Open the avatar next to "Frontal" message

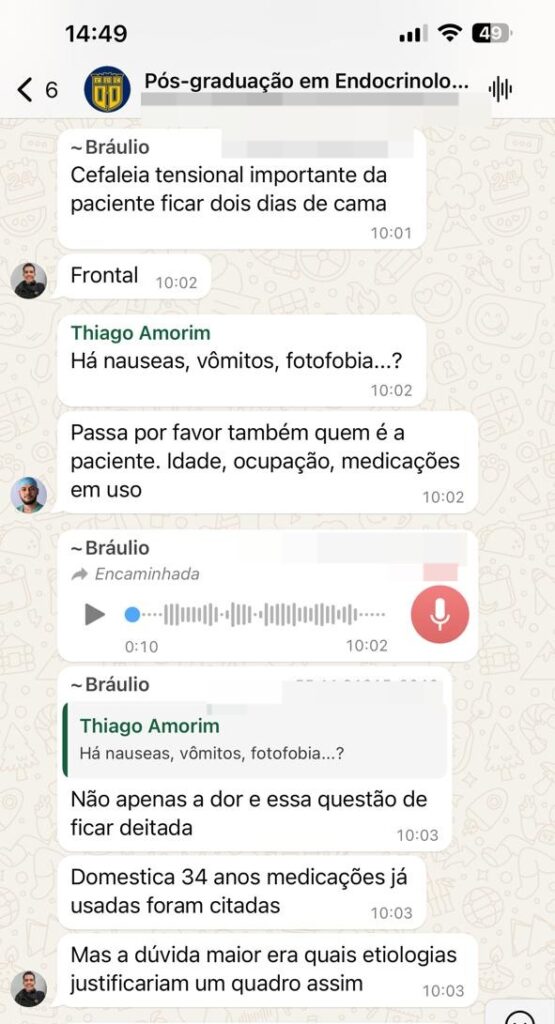click(29, 281)
